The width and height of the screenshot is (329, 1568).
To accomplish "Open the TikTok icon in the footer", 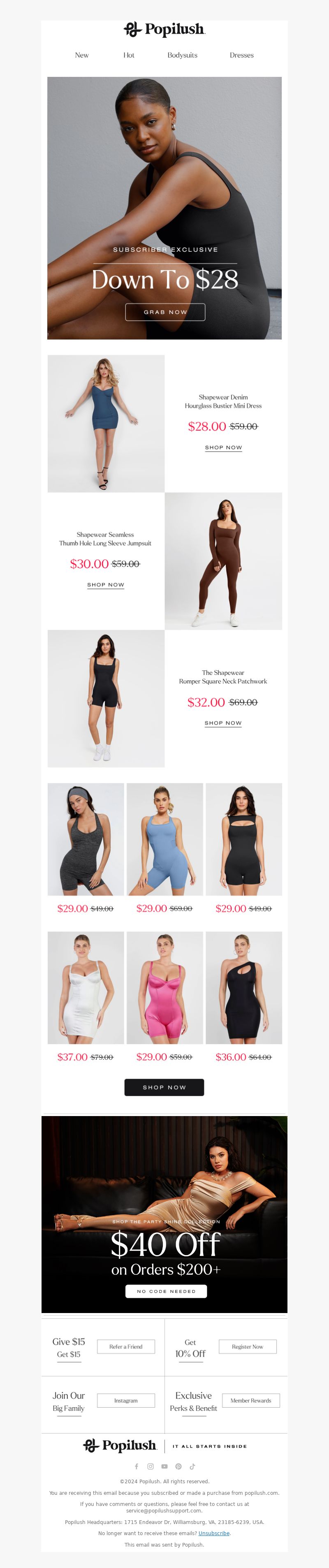I will coord(192,1466).
